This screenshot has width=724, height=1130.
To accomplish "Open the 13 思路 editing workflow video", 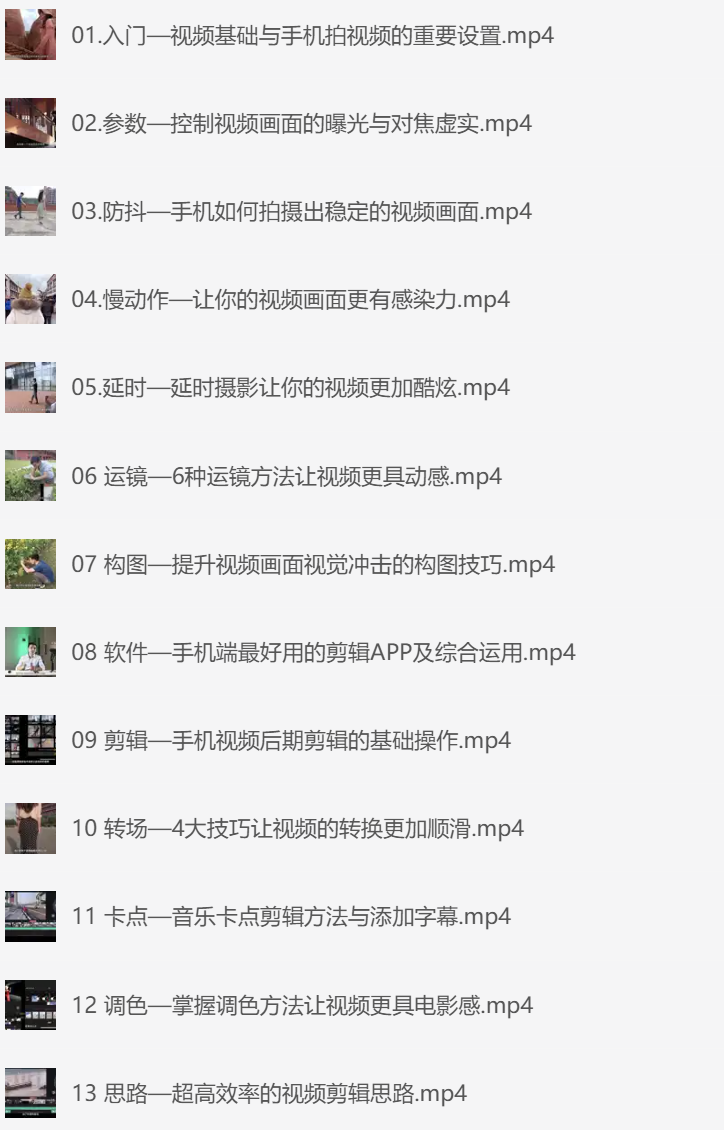I will coord(268,1092).
